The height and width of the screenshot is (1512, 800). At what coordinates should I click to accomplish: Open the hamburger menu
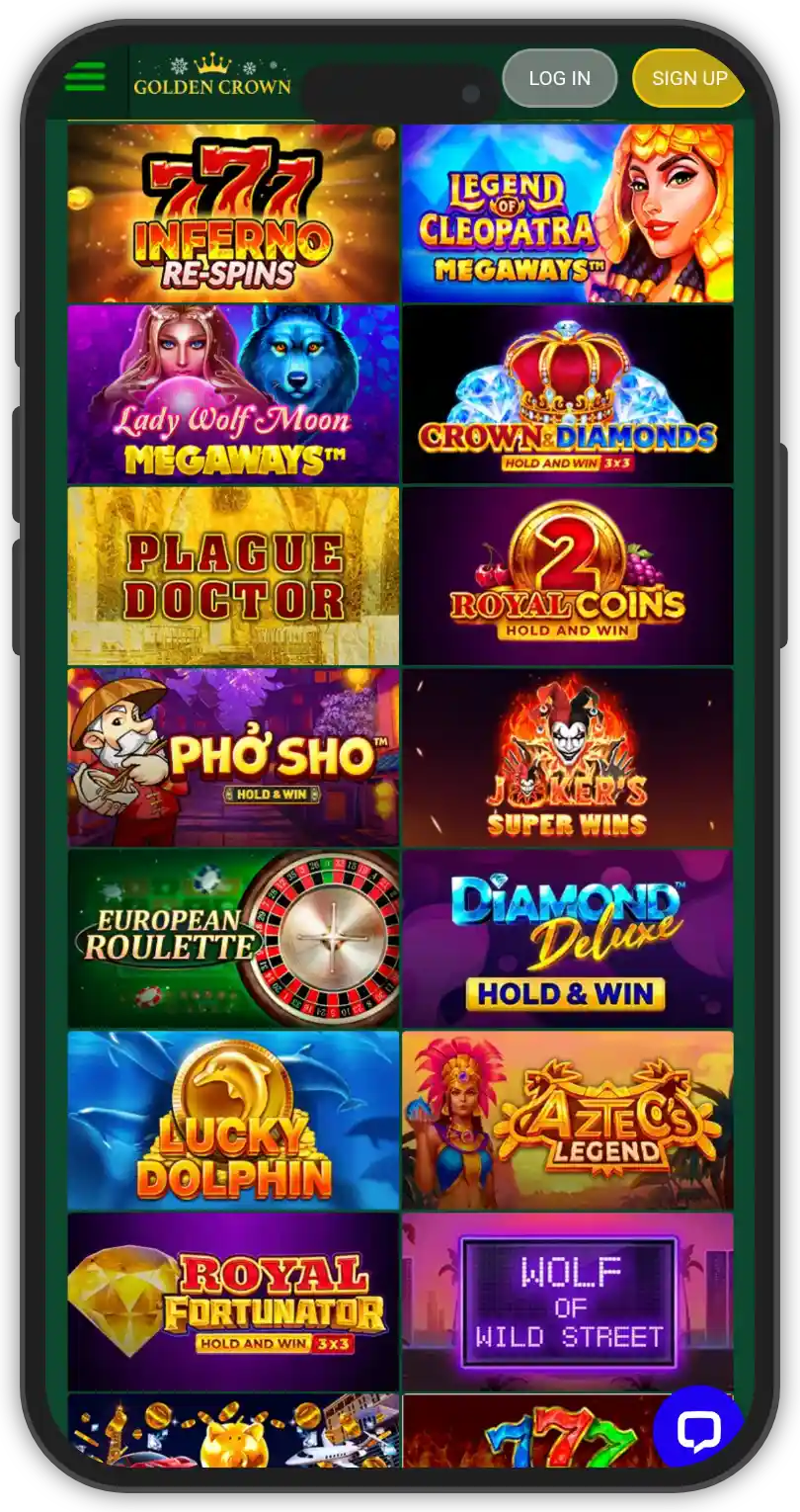click(x=85, y=77)
